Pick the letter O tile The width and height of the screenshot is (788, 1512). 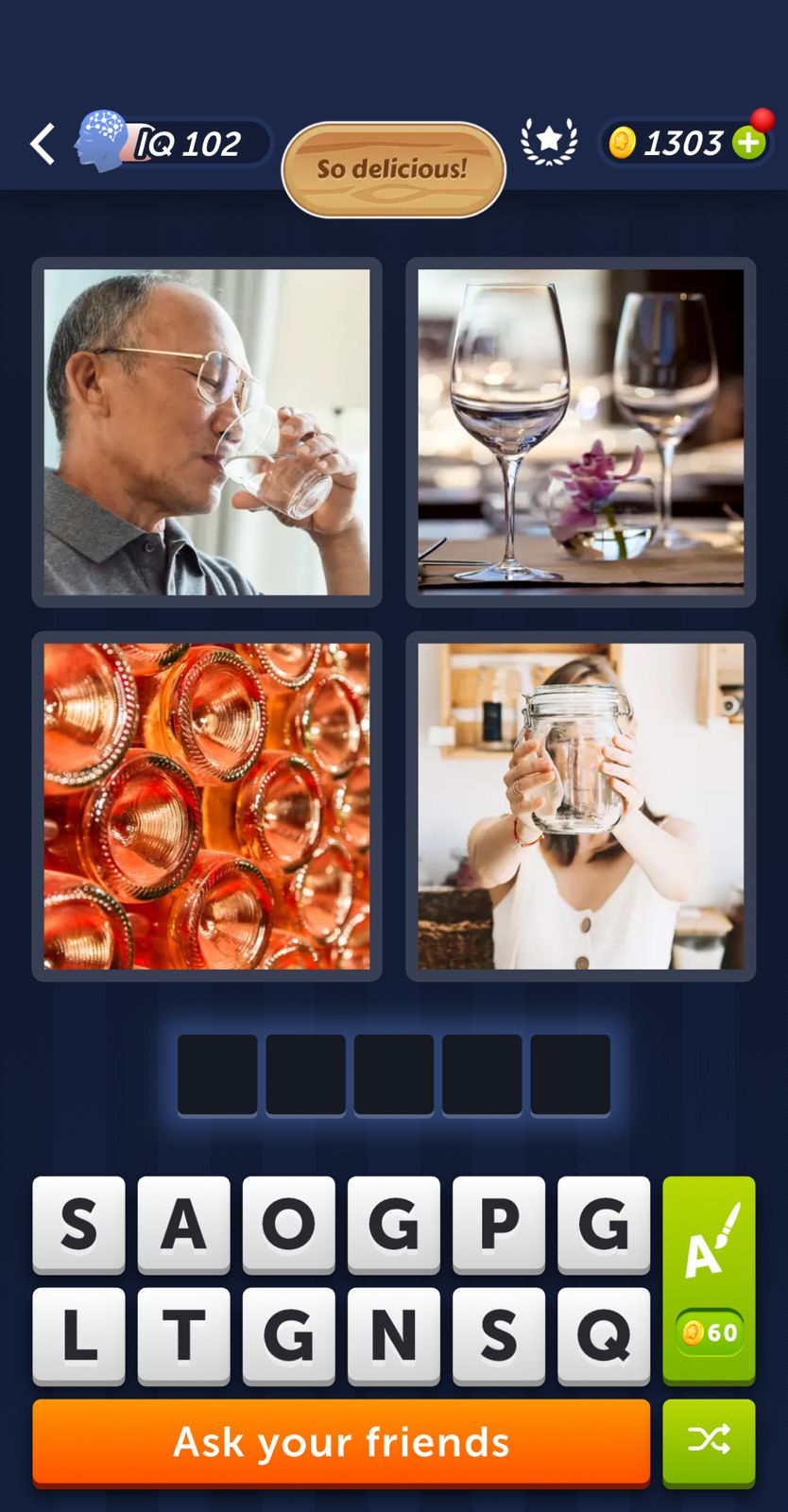[x=288, y=1224]
